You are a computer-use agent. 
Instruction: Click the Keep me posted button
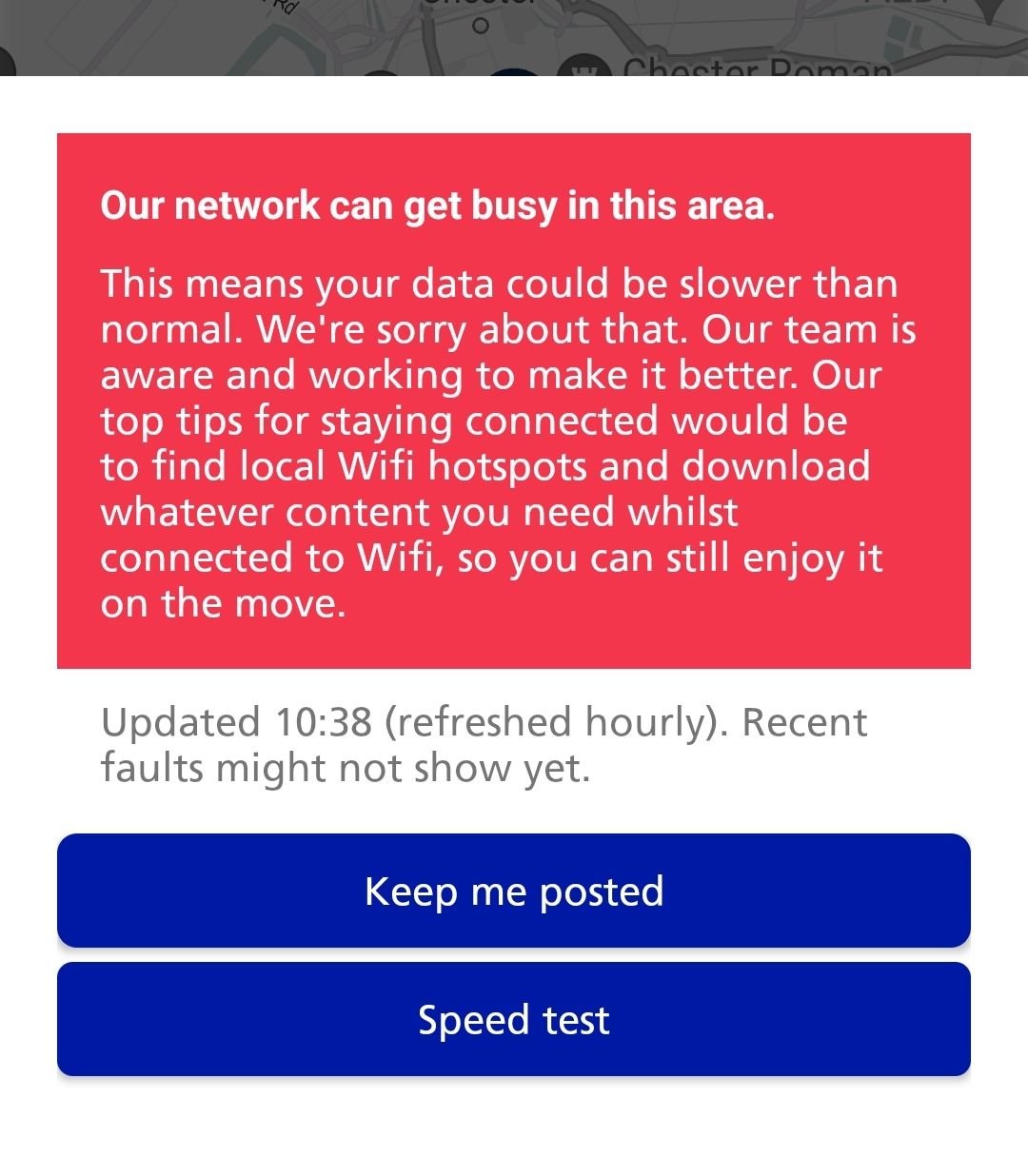tap(514, 892)
